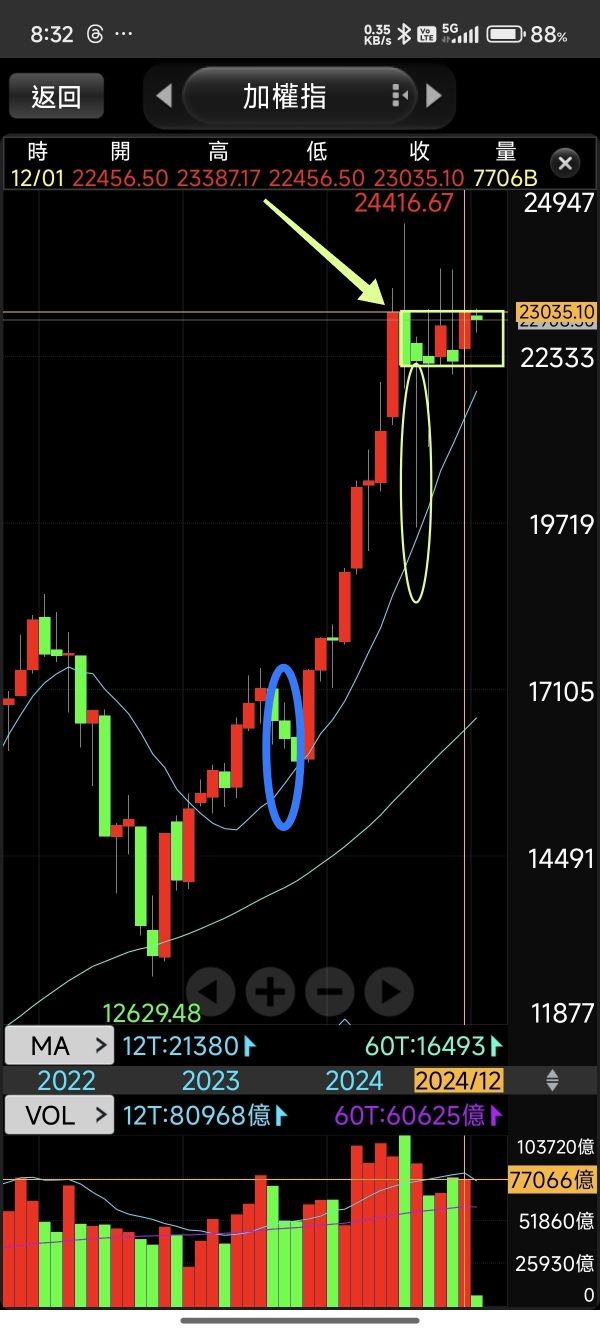Zoom out the chart with the minus button
This screenshot has width=600, height=1335.
pyautogui.click(x=329, y=992)
